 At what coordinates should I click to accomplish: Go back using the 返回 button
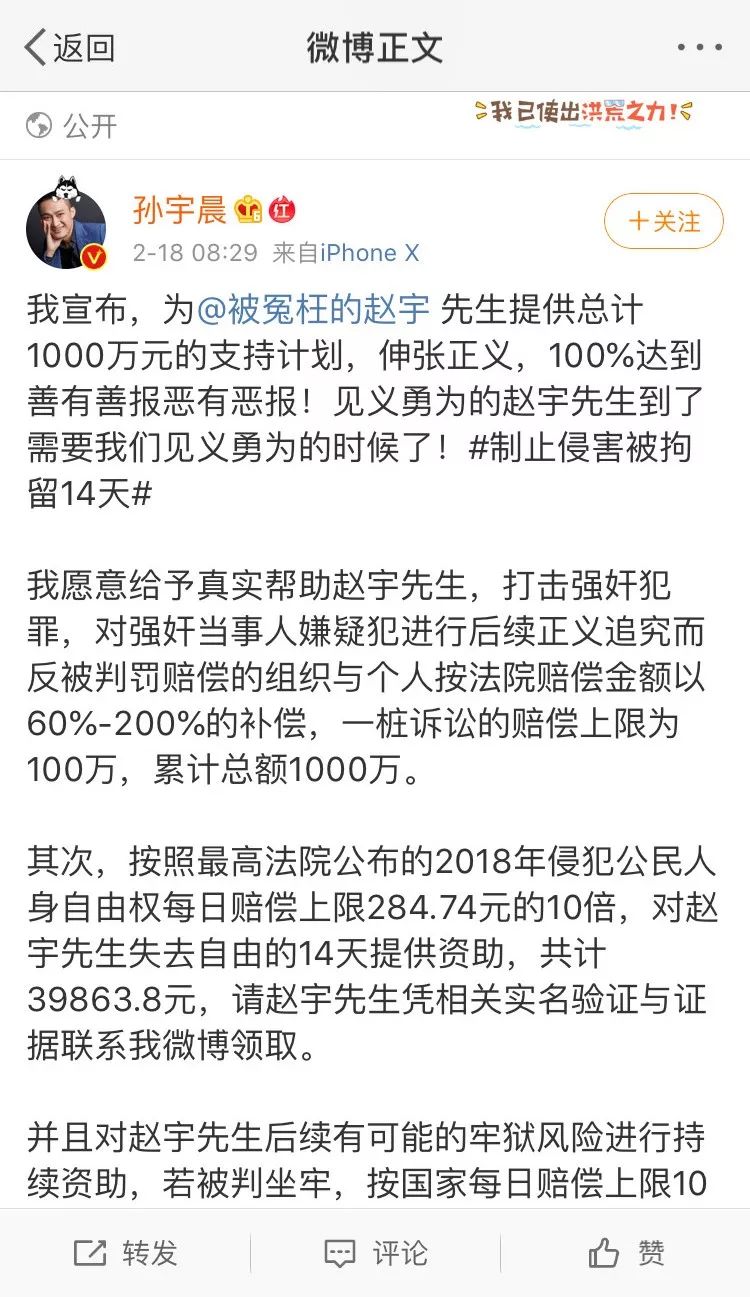70,47
